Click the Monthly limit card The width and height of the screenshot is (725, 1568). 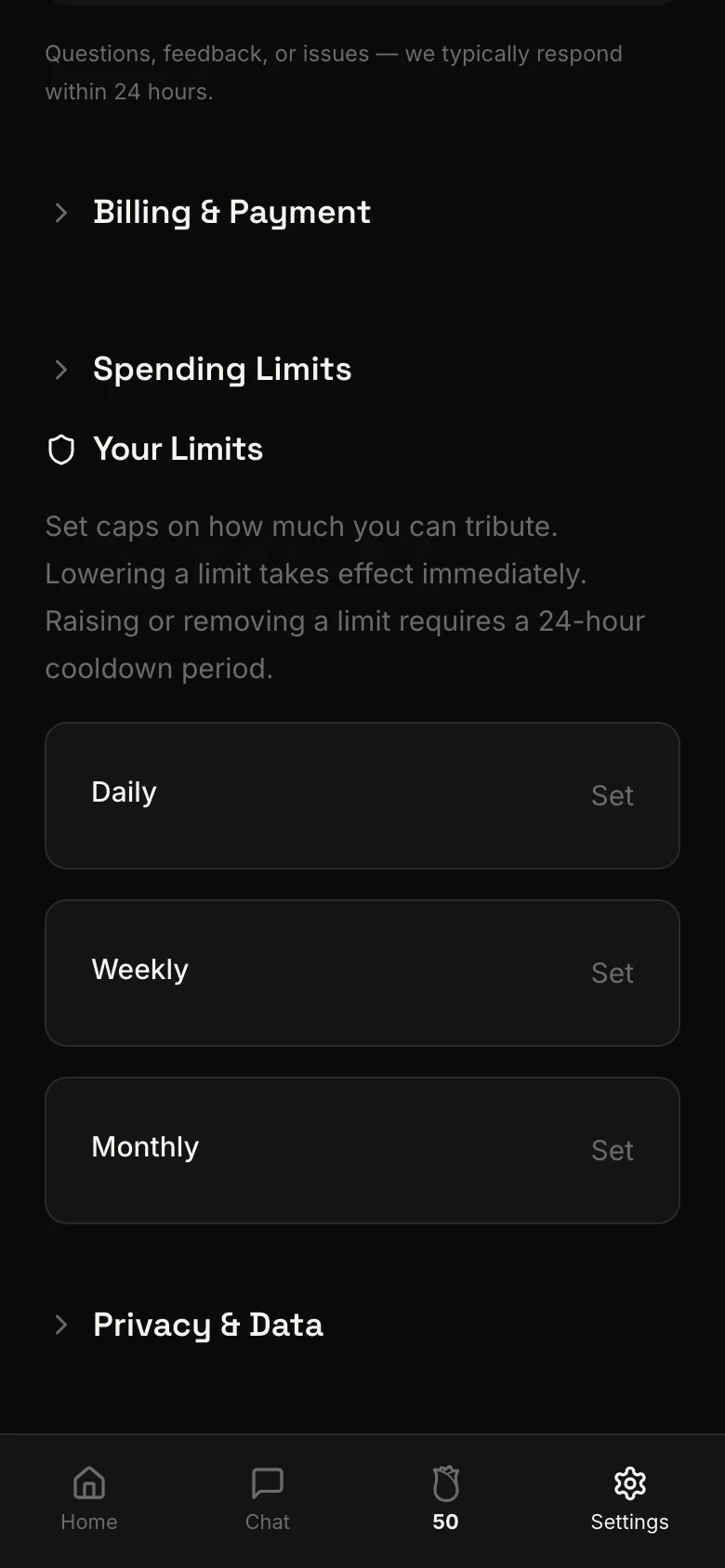coord(362,1150)
